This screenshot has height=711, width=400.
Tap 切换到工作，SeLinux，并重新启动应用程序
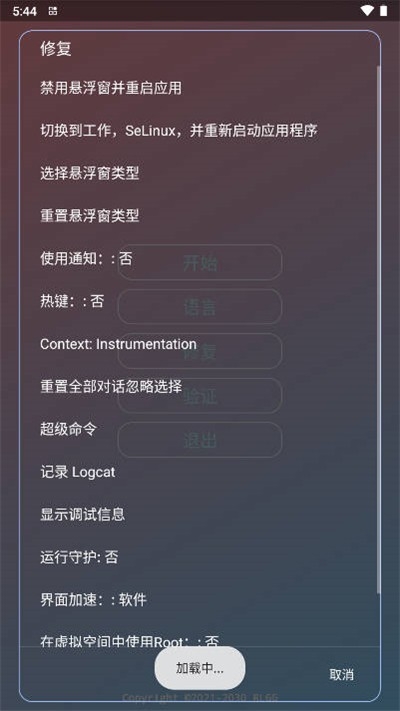pyautogui.click(x=198, y=131)
